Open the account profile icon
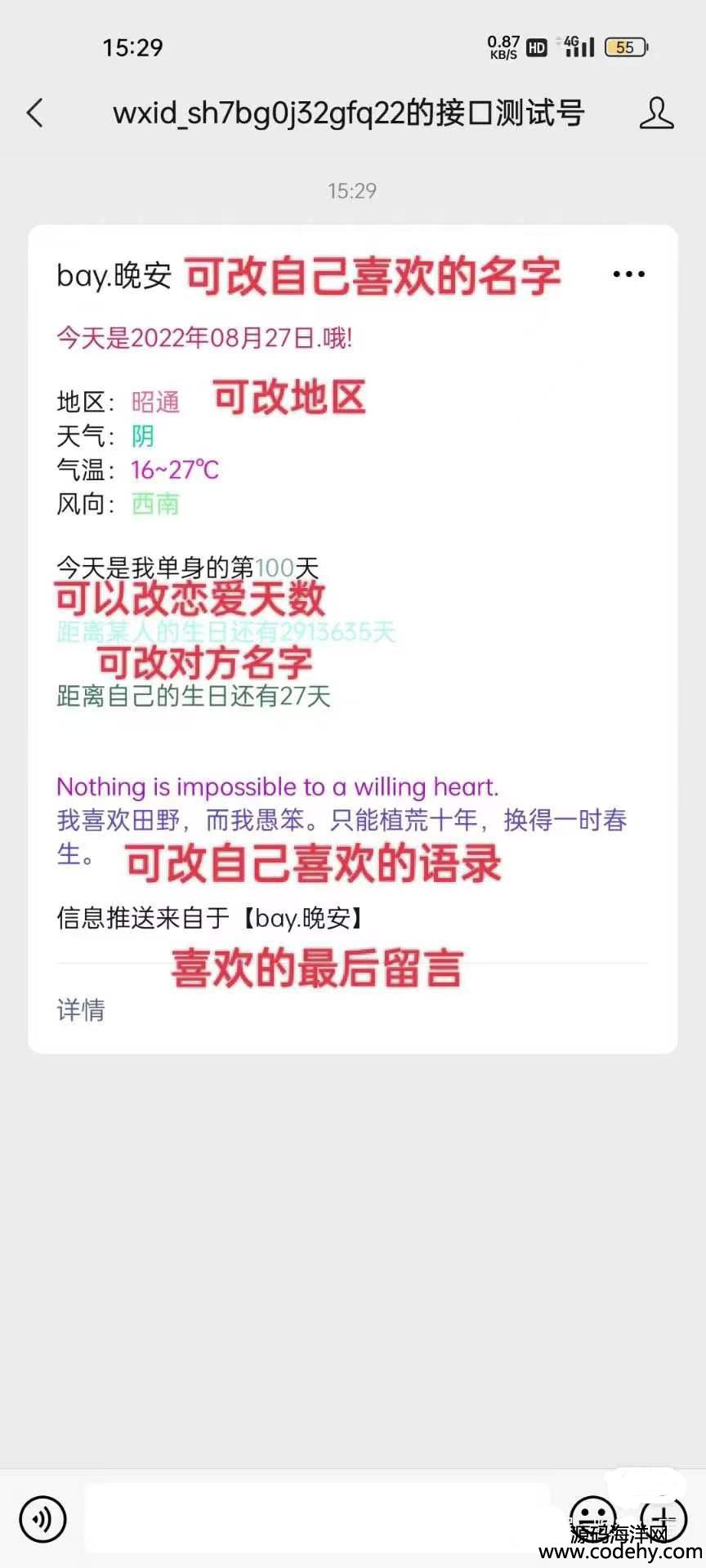This screenshot has height=1568, width=706. click(656, 114)
